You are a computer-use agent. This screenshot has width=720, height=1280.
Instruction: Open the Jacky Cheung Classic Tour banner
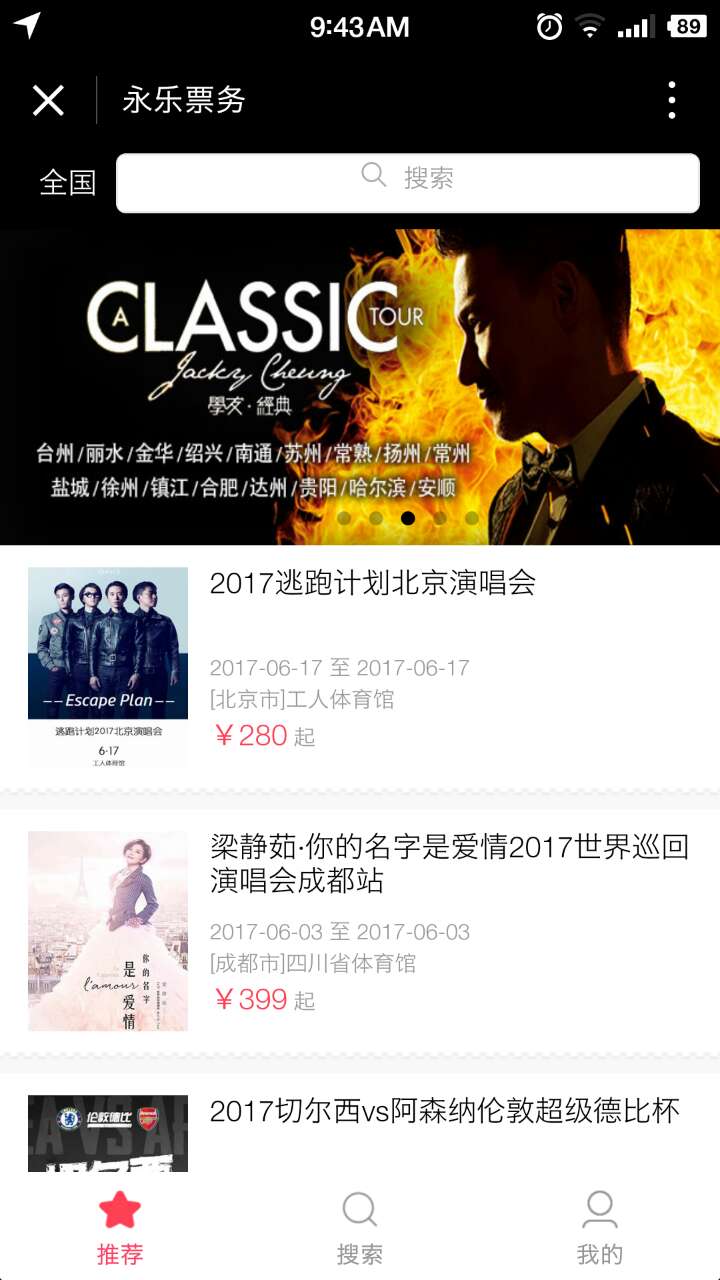pos(360,387)
